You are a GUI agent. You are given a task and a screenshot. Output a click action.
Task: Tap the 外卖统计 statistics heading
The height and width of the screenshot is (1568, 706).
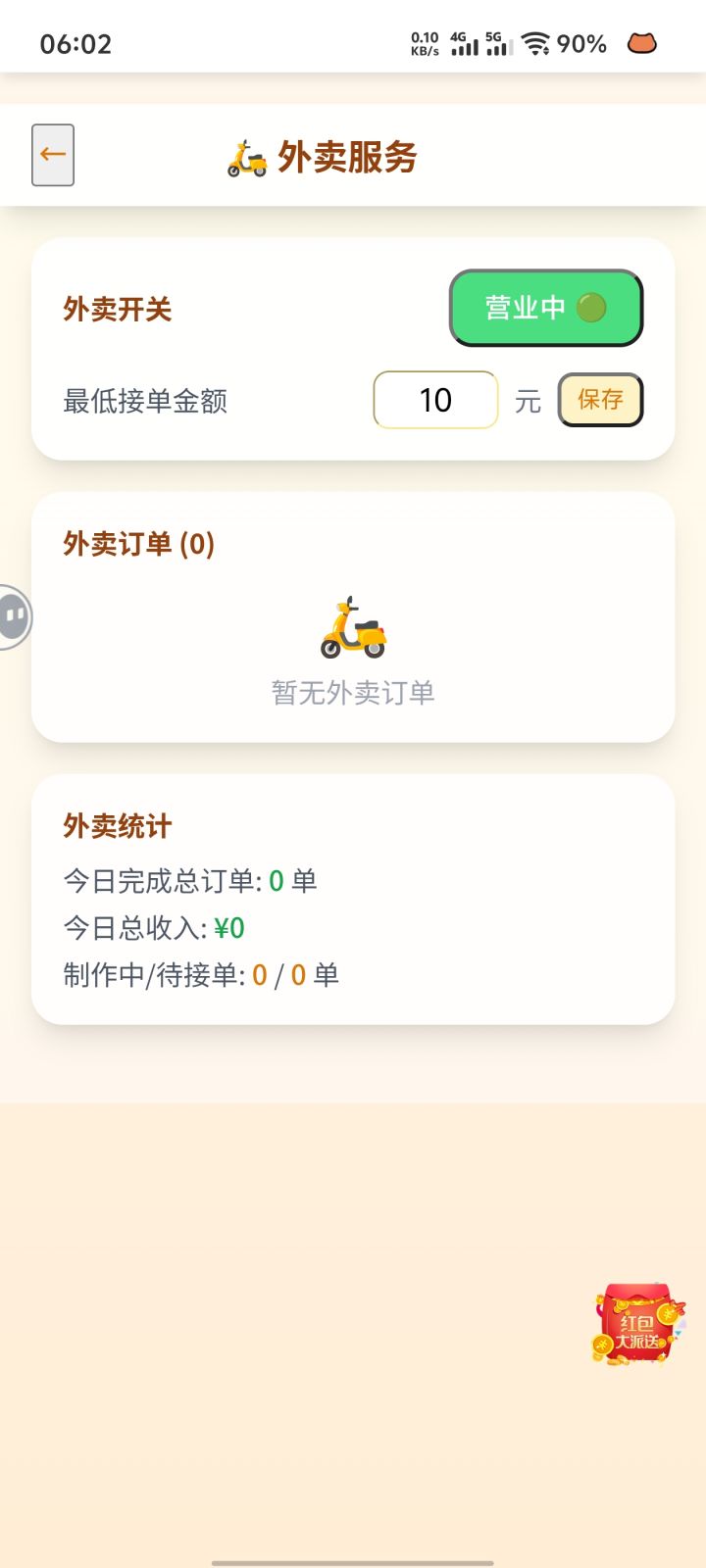tap(117, 826)
